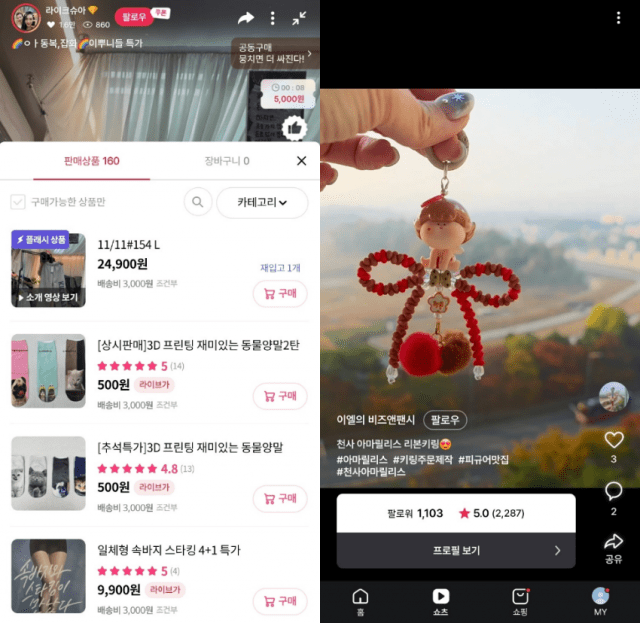Go to the 홈 tab

360,600
